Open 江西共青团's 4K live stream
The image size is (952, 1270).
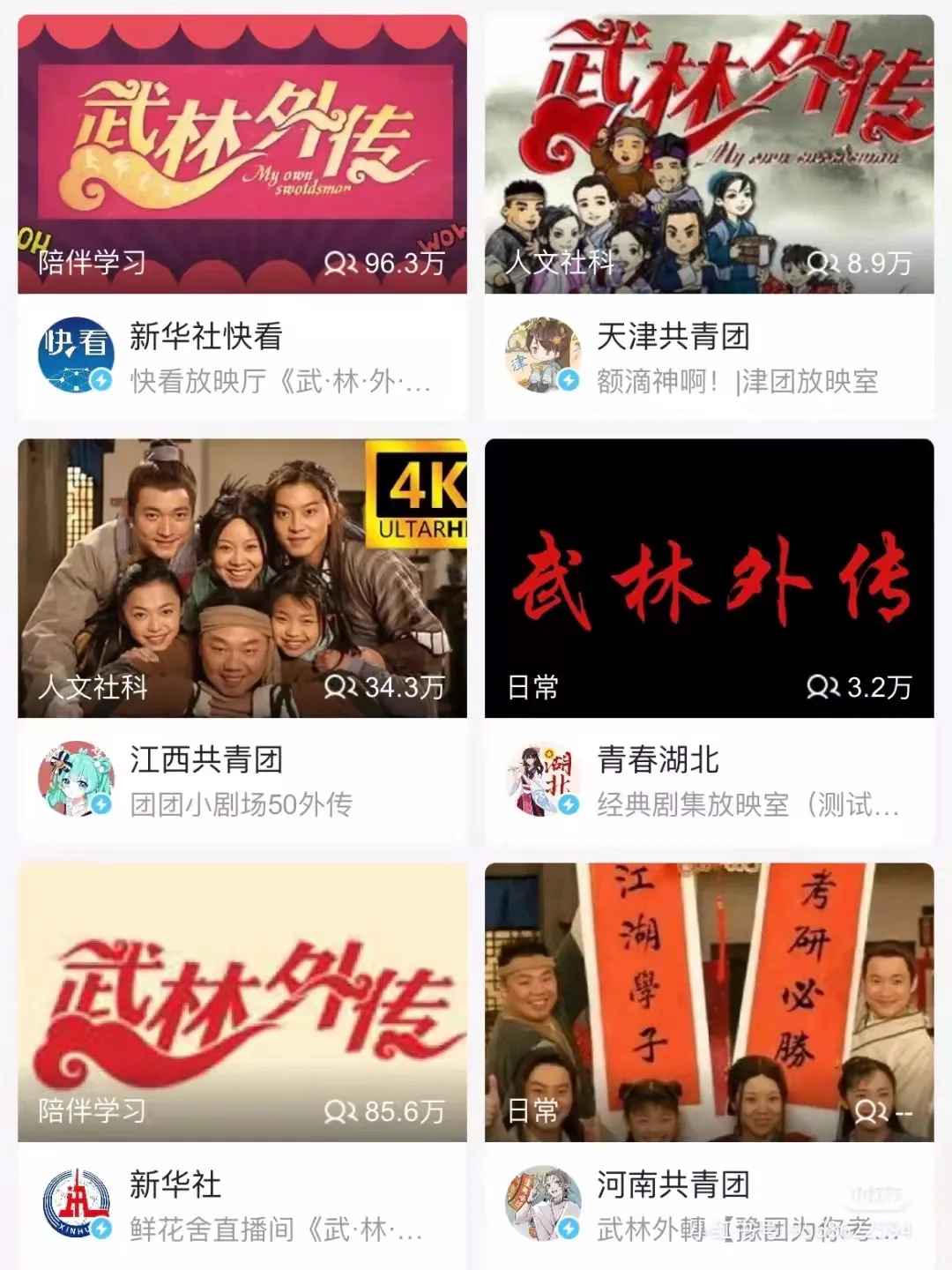click(242, 578)
